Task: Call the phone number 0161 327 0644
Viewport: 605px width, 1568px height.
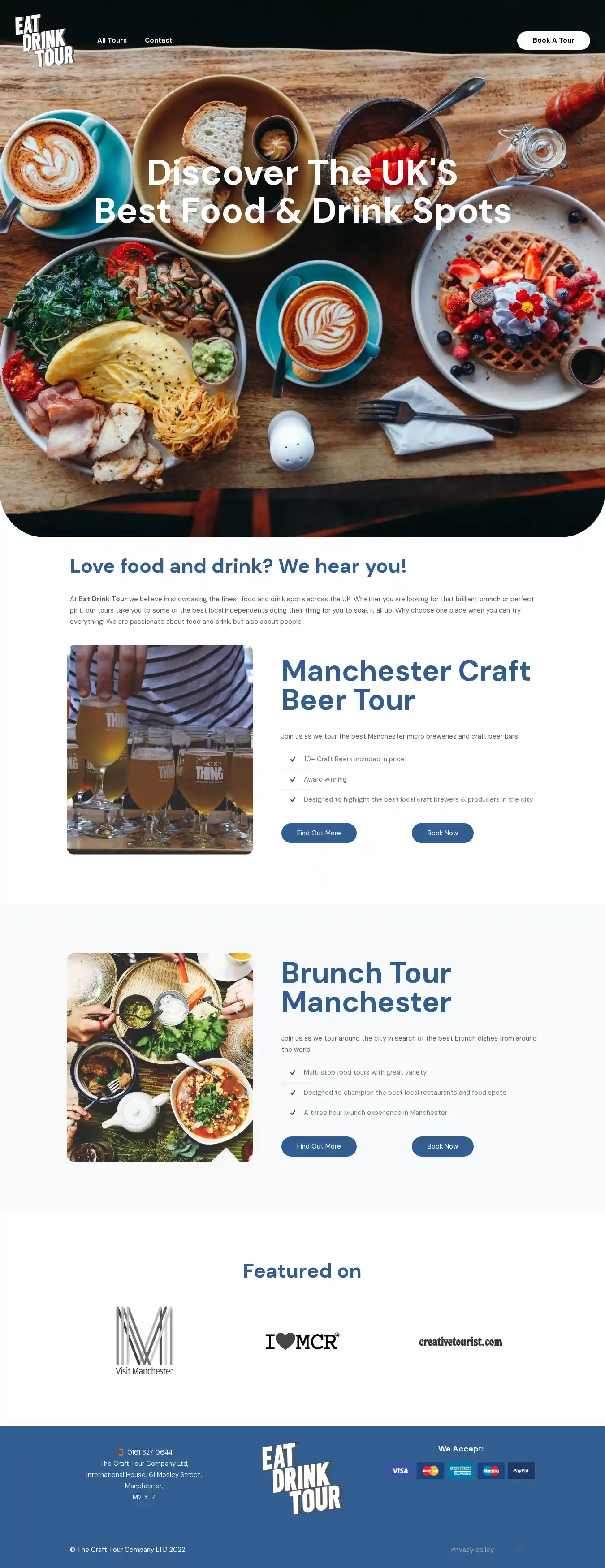Action: tap(149, 1452)
